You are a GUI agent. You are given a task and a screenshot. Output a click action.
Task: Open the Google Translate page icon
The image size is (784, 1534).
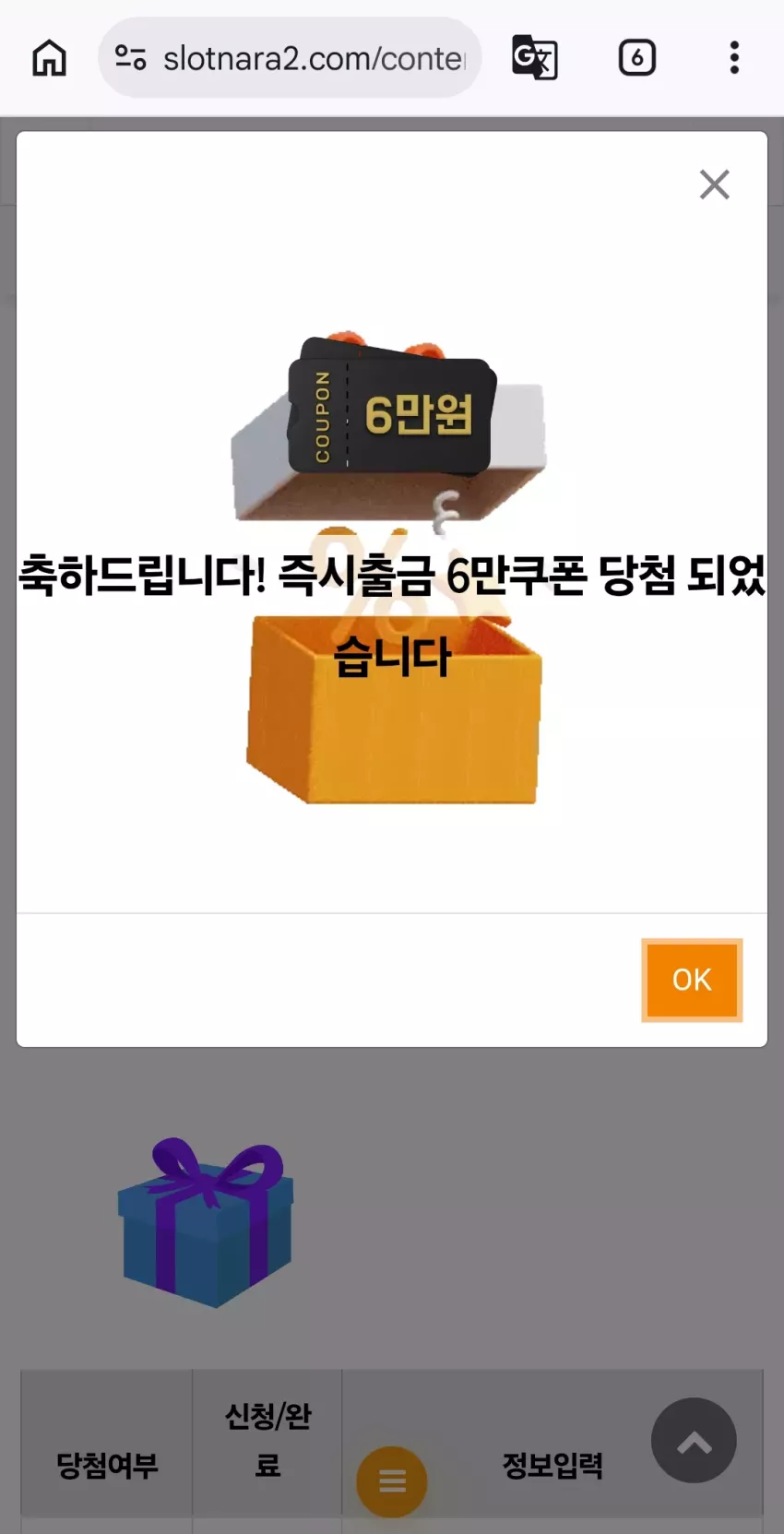(535, 58)
